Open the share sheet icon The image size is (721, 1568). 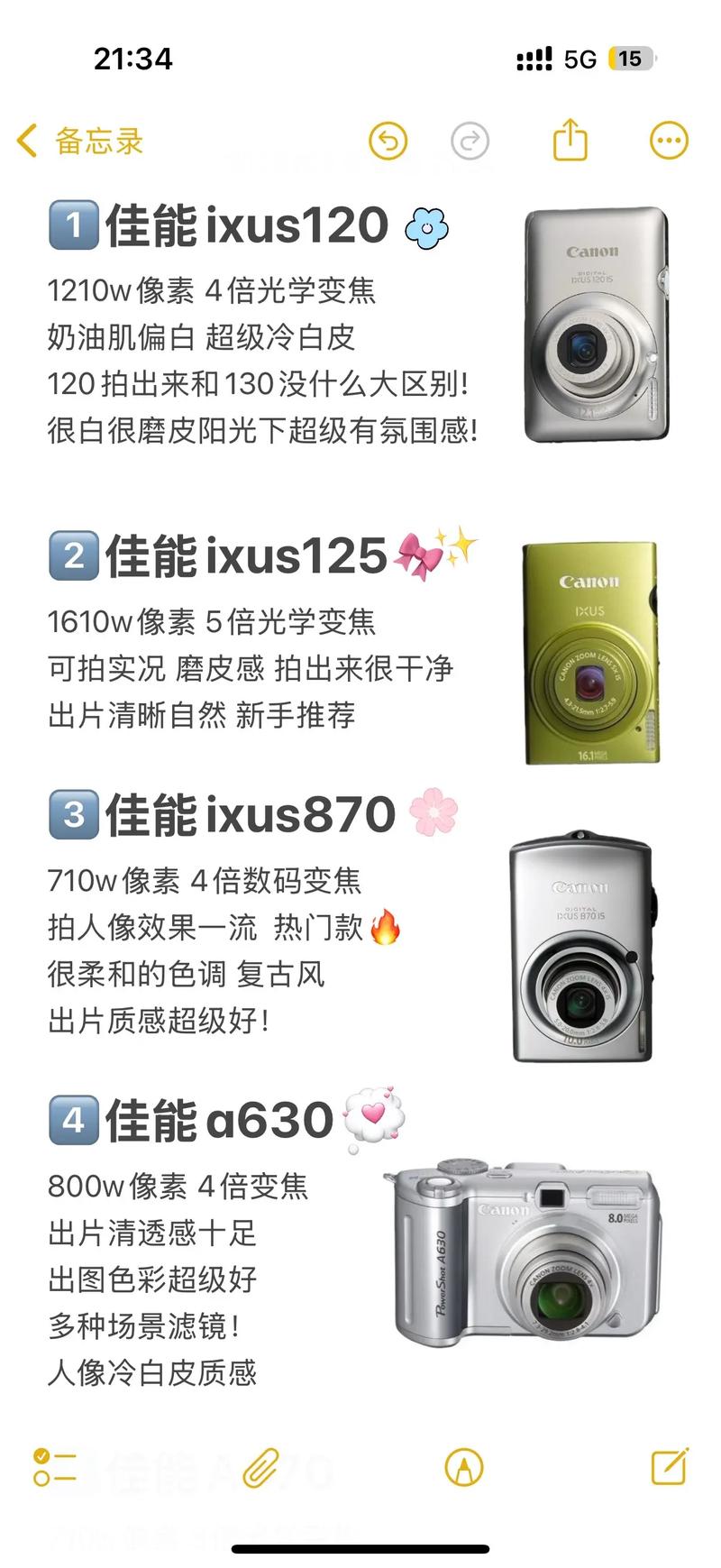click(x=570, y=141)
